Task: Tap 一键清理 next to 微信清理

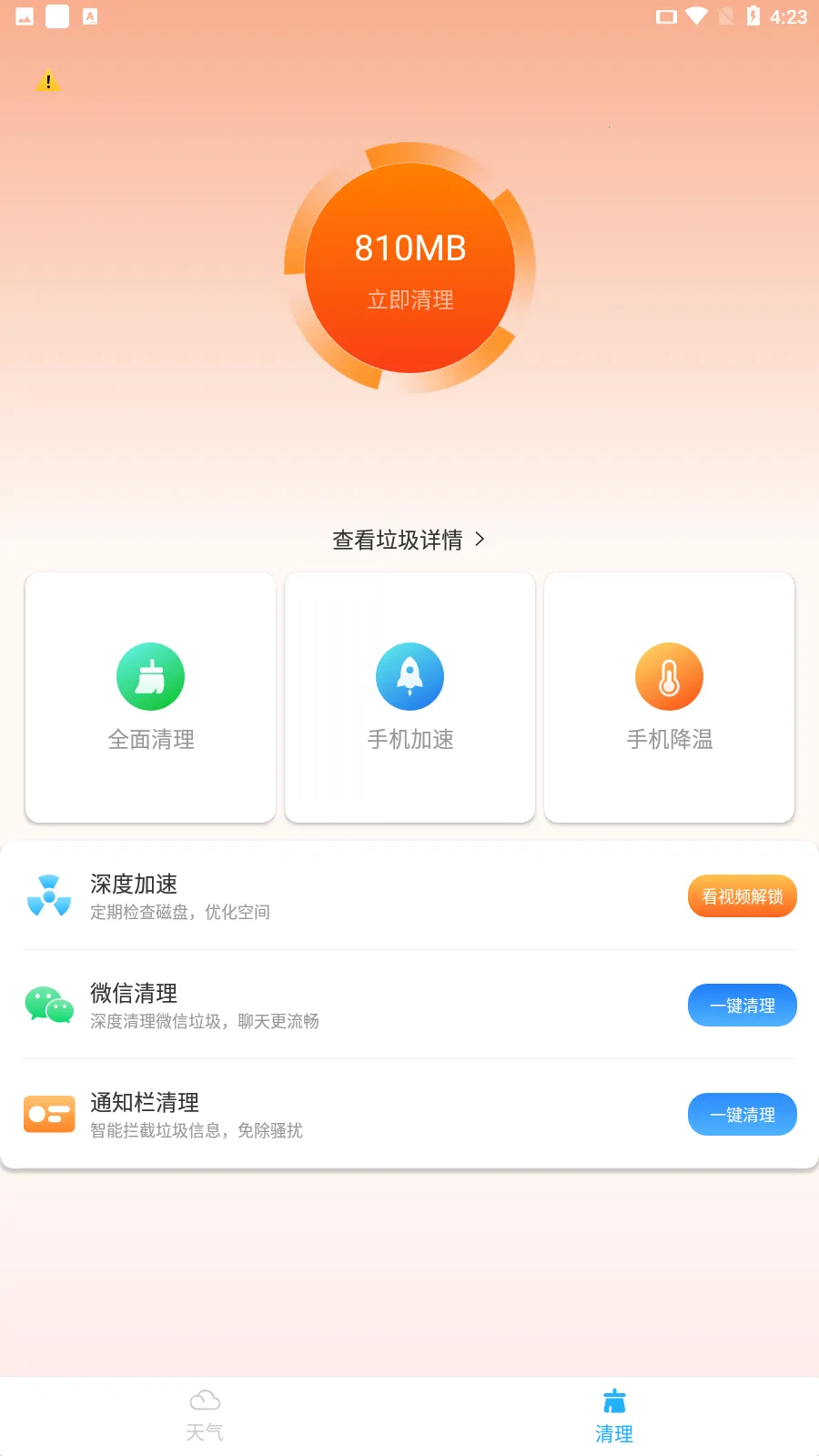Action: 742,1005
